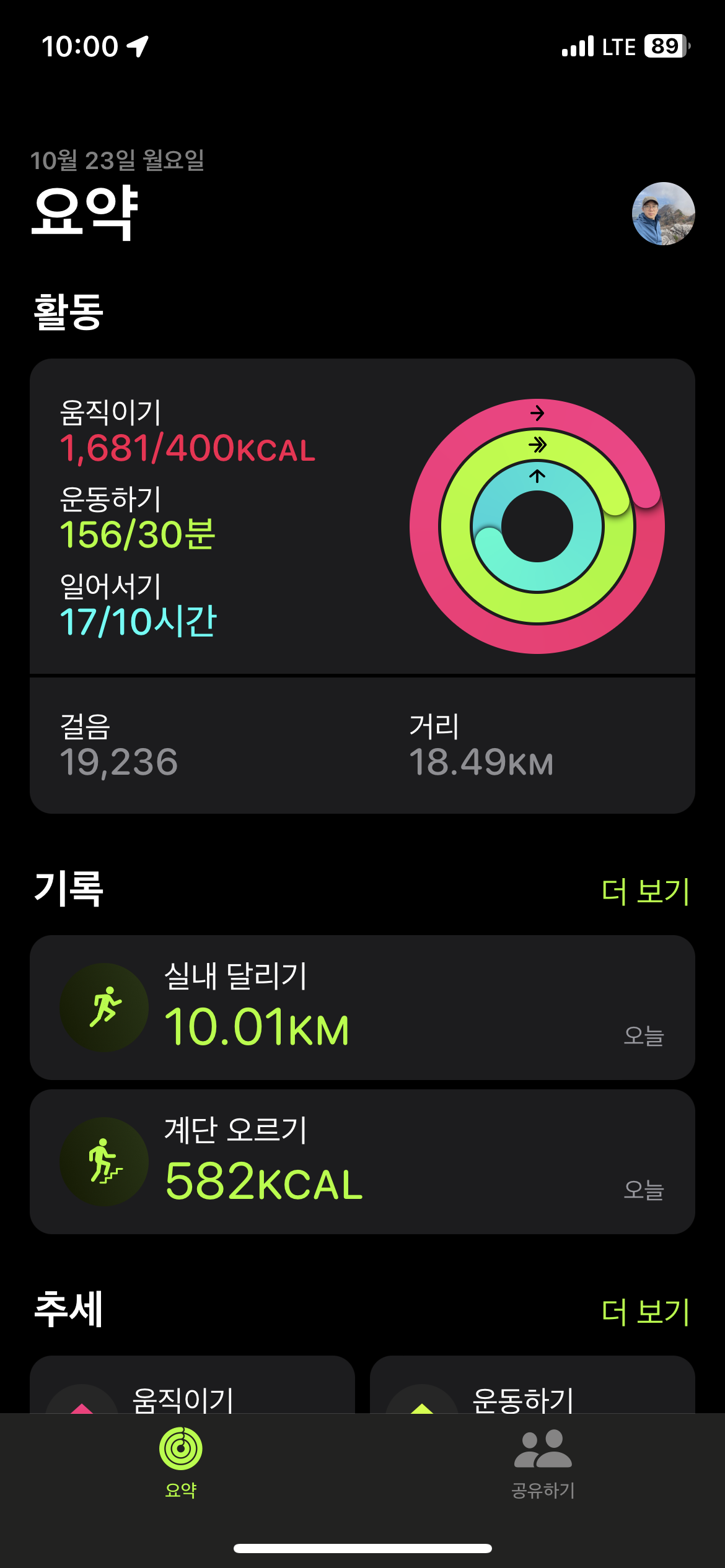Image resolution: width=725 pixels, height=1568 pixels.
Task: Open the 실내 달리기 10.01KM workout
Action: point(362,1008)
